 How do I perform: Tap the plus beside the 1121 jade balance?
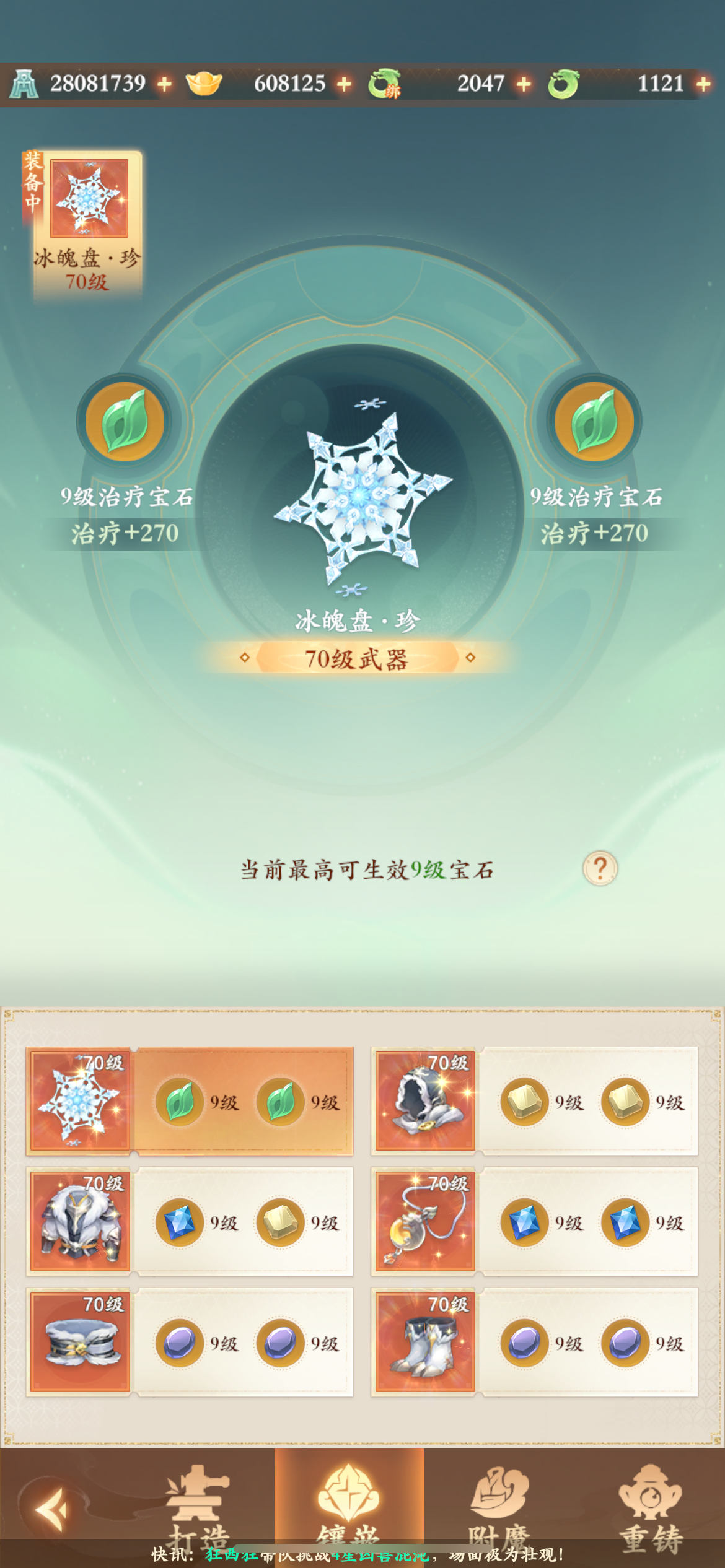pyautogui.click(x=703, y=84)
